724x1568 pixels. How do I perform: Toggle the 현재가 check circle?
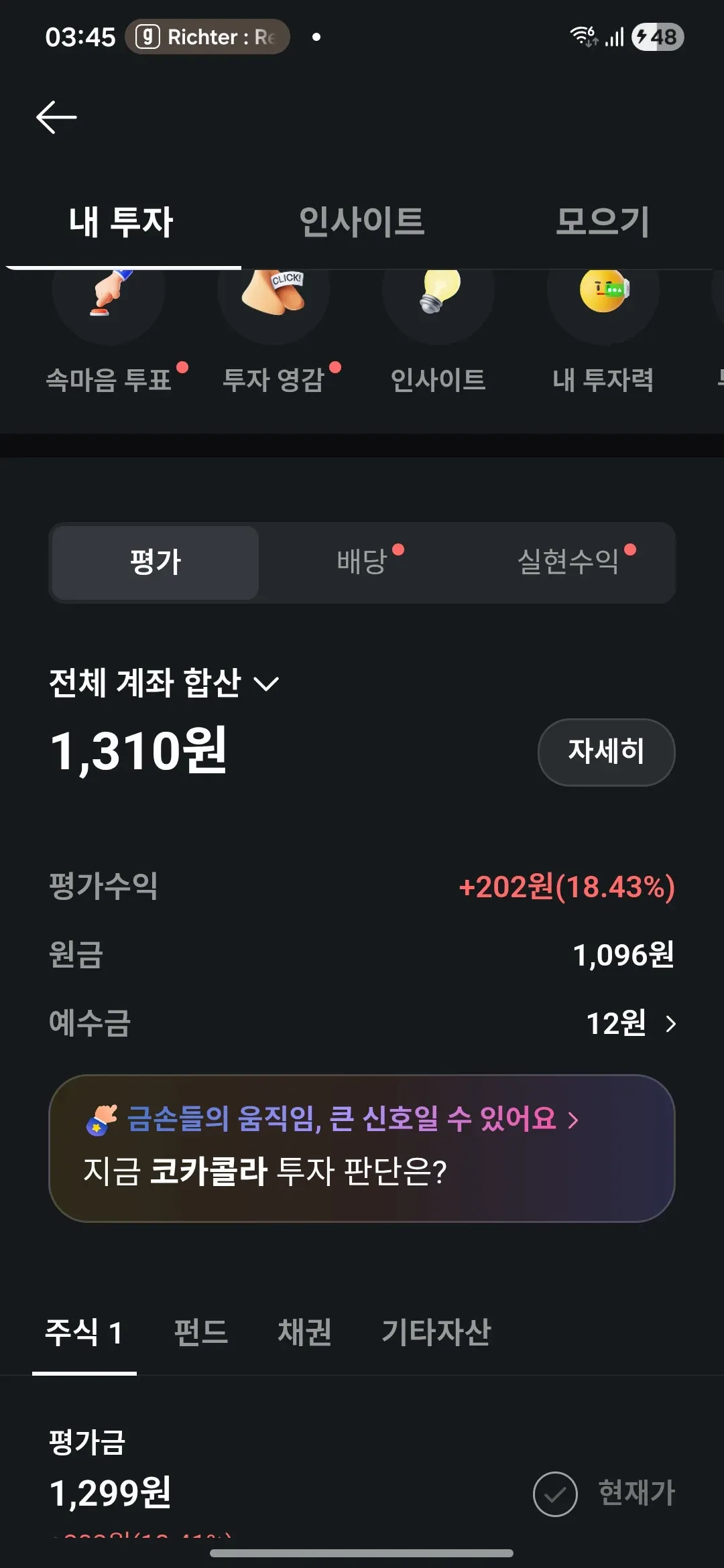[x=554, y=1494]
